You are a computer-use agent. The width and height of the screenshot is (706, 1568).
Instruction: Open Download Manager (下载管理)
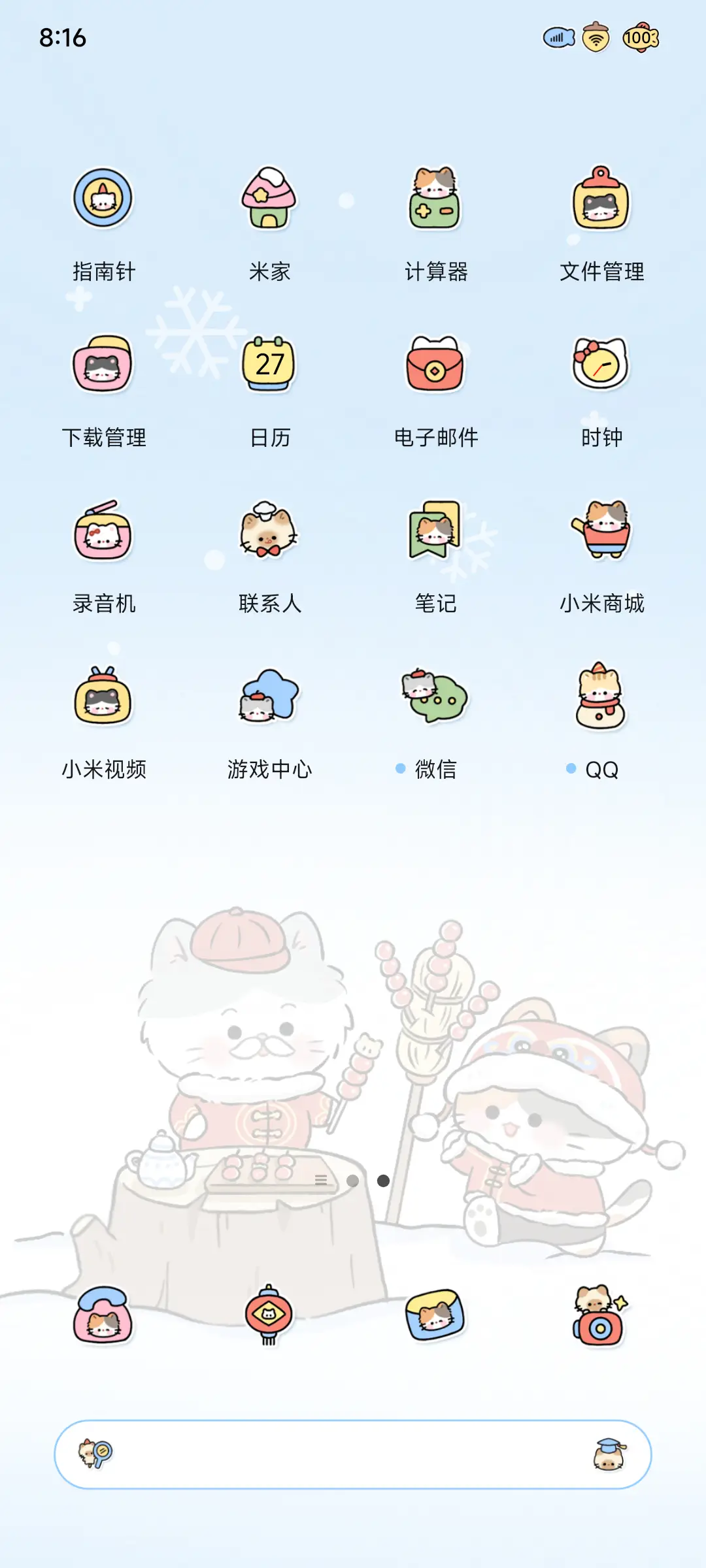point(103,366)
